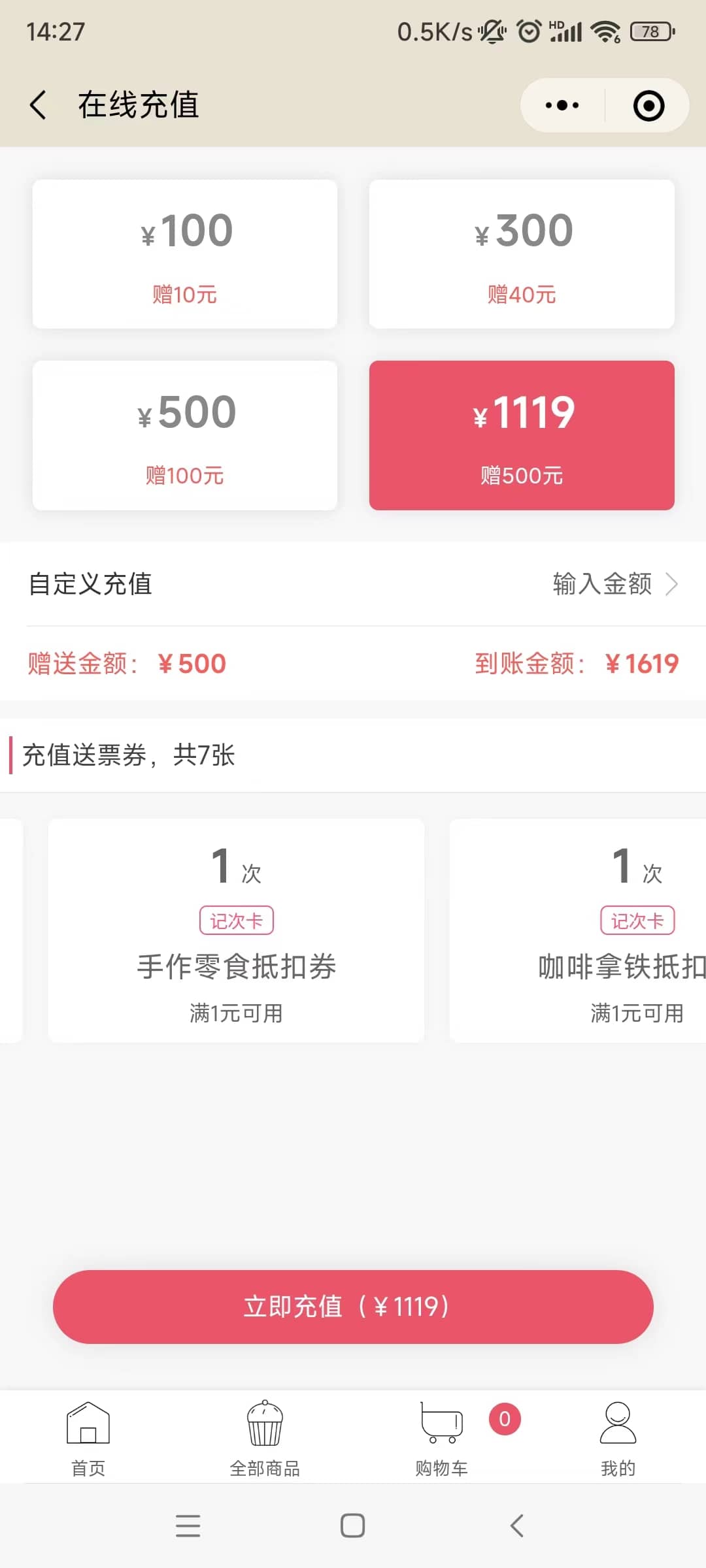Go back from the 在线充值 page
Image resolution: width=706 pixels, height=1568 pixels.
(x=38, y=105)
